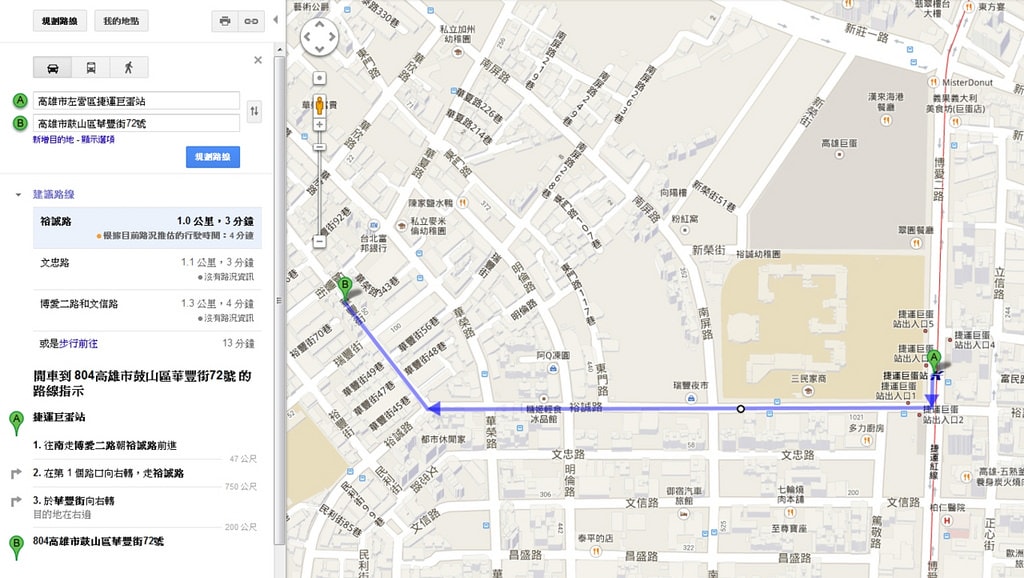This screenshot has width=1024, height=578.
Task: Close the directions panel
Action: click(x=258, y=60)
